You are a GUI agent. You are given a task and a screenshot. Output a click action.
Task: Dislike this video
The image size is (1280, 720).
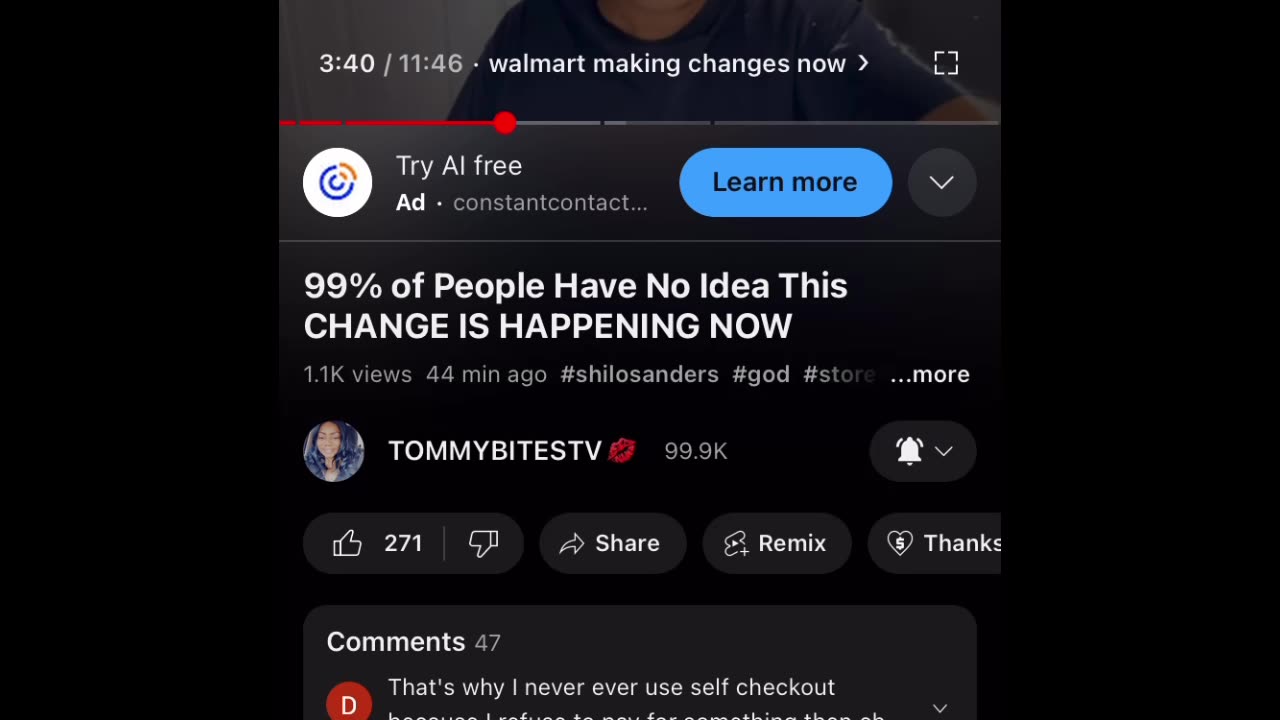click(484, 543)
